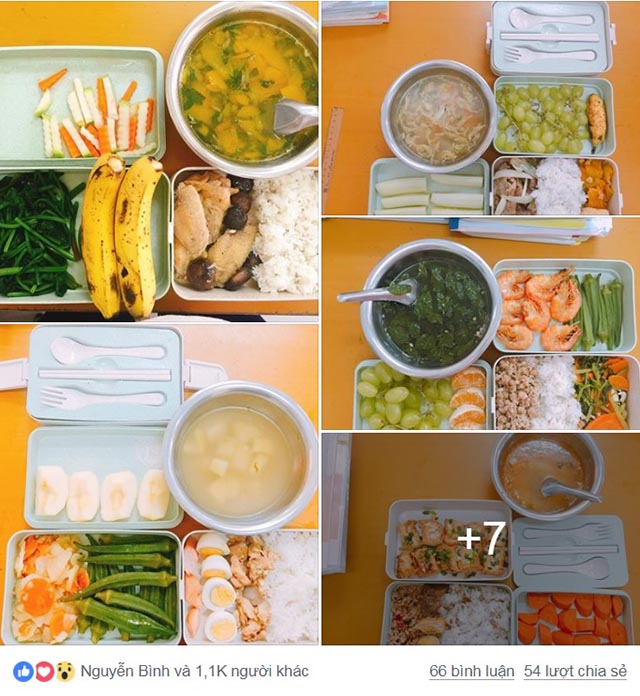The image size is (640, 696).
Task: Open the photo with shrimp and spinach soup
Action: coord(480,324)
